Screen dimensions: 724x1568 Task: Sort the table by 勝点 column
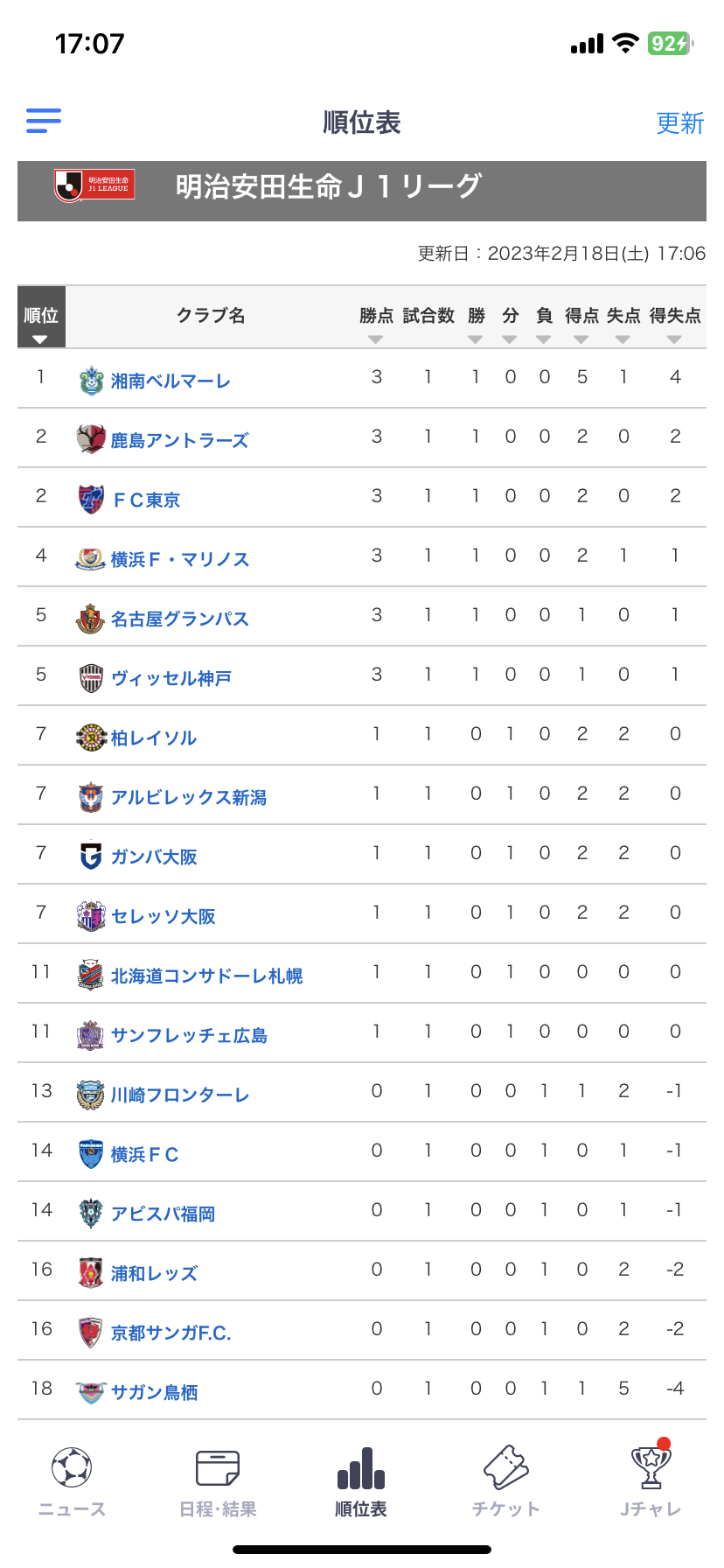click(x=376, y=322)
